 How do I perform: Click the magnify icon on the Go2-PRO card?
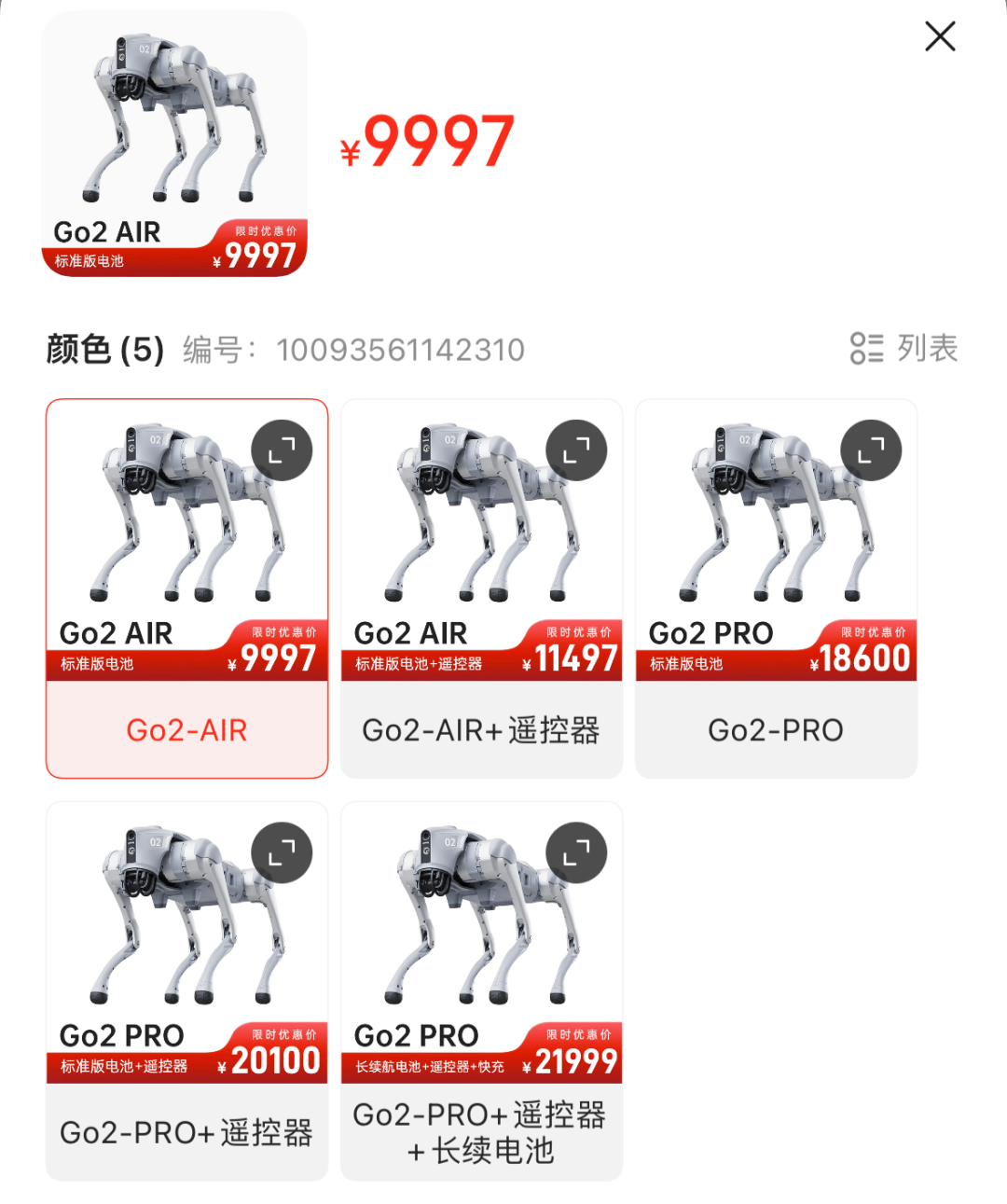point(870,450)
